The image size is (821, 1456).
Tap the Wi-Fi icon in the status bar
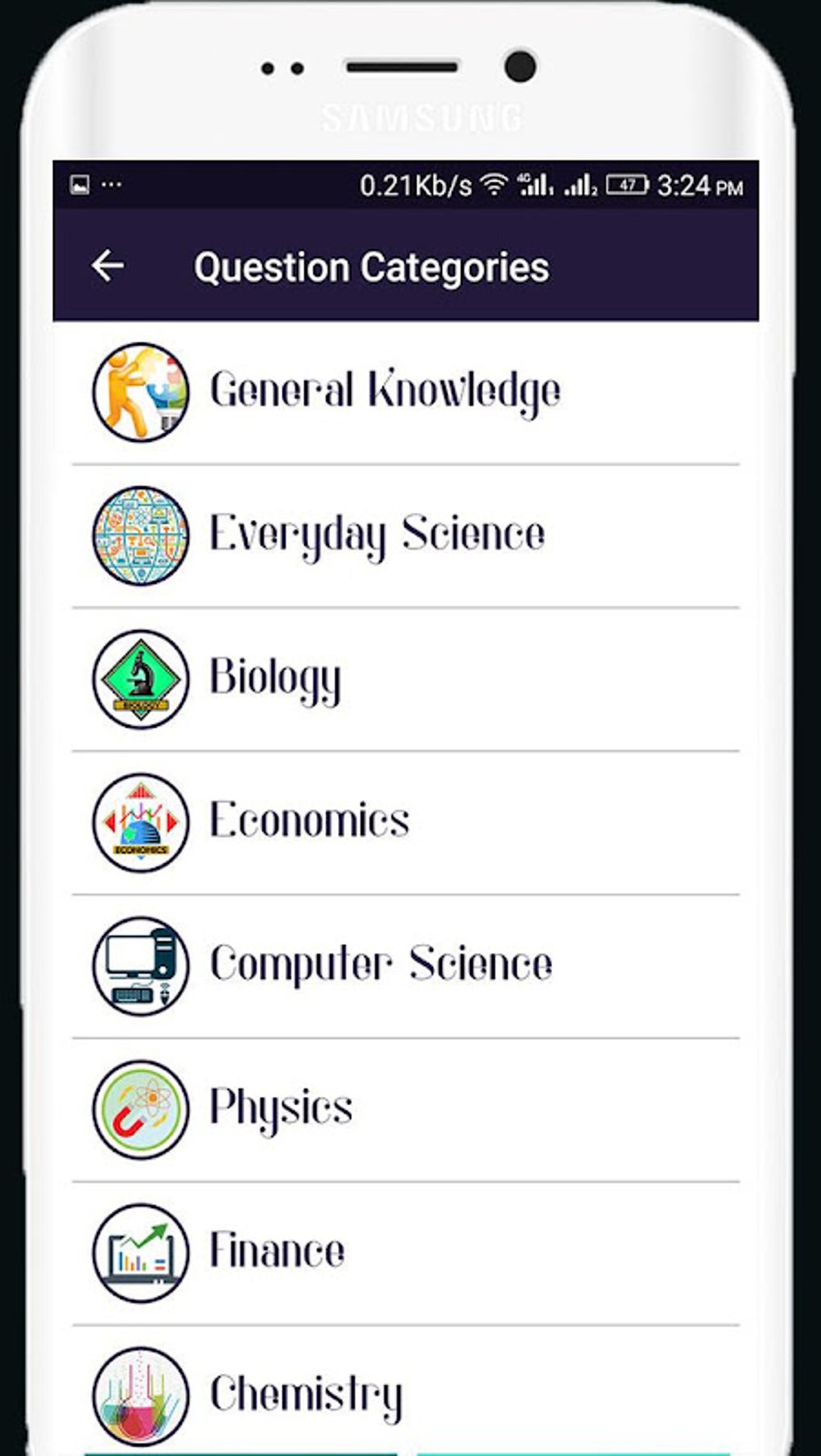[x=494, y=186]
